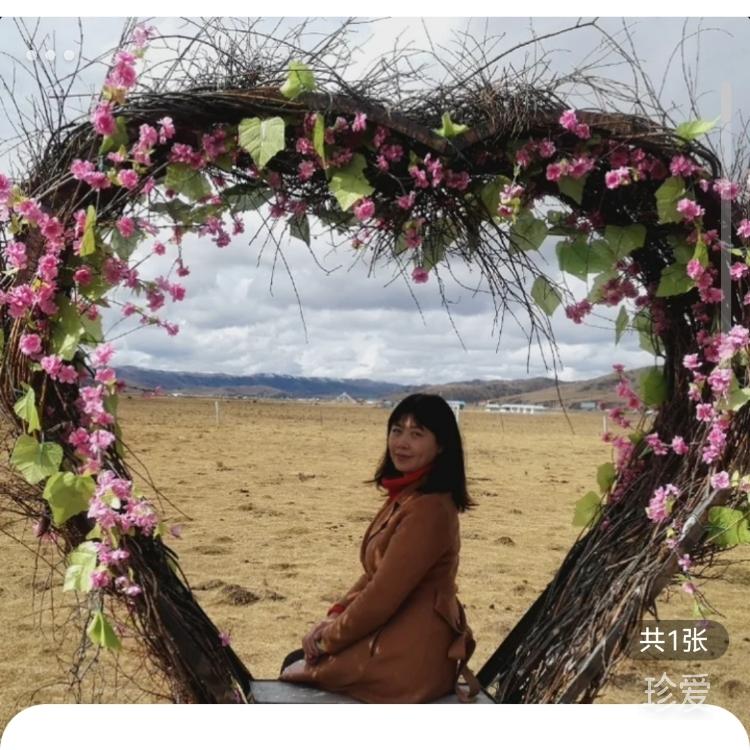Screen dimensions: 750x750
Task: Open the profile photo in full view
Action: coord(375,360)
